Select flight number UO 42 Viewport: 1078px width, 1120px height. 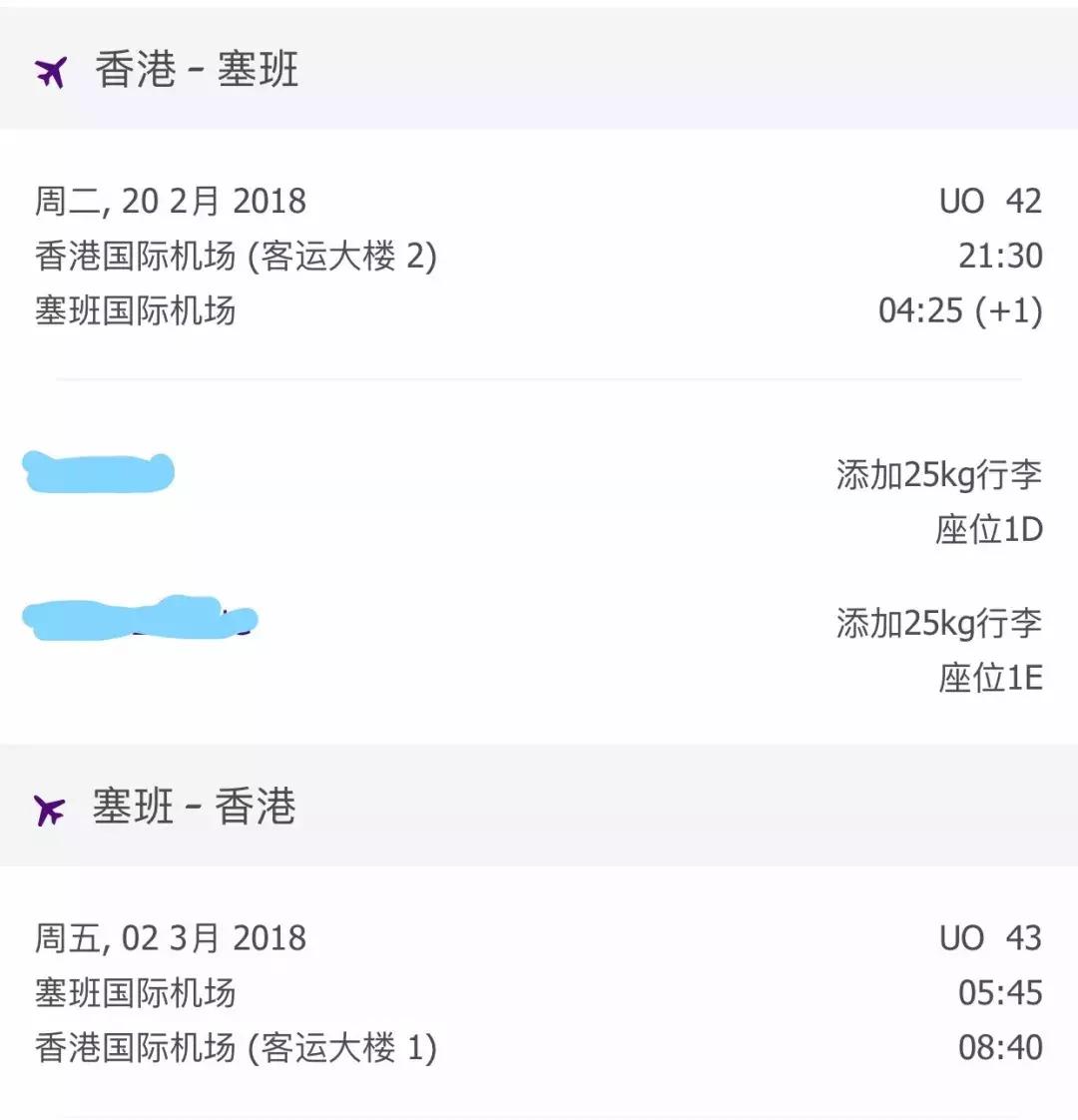tap(988, 201)
